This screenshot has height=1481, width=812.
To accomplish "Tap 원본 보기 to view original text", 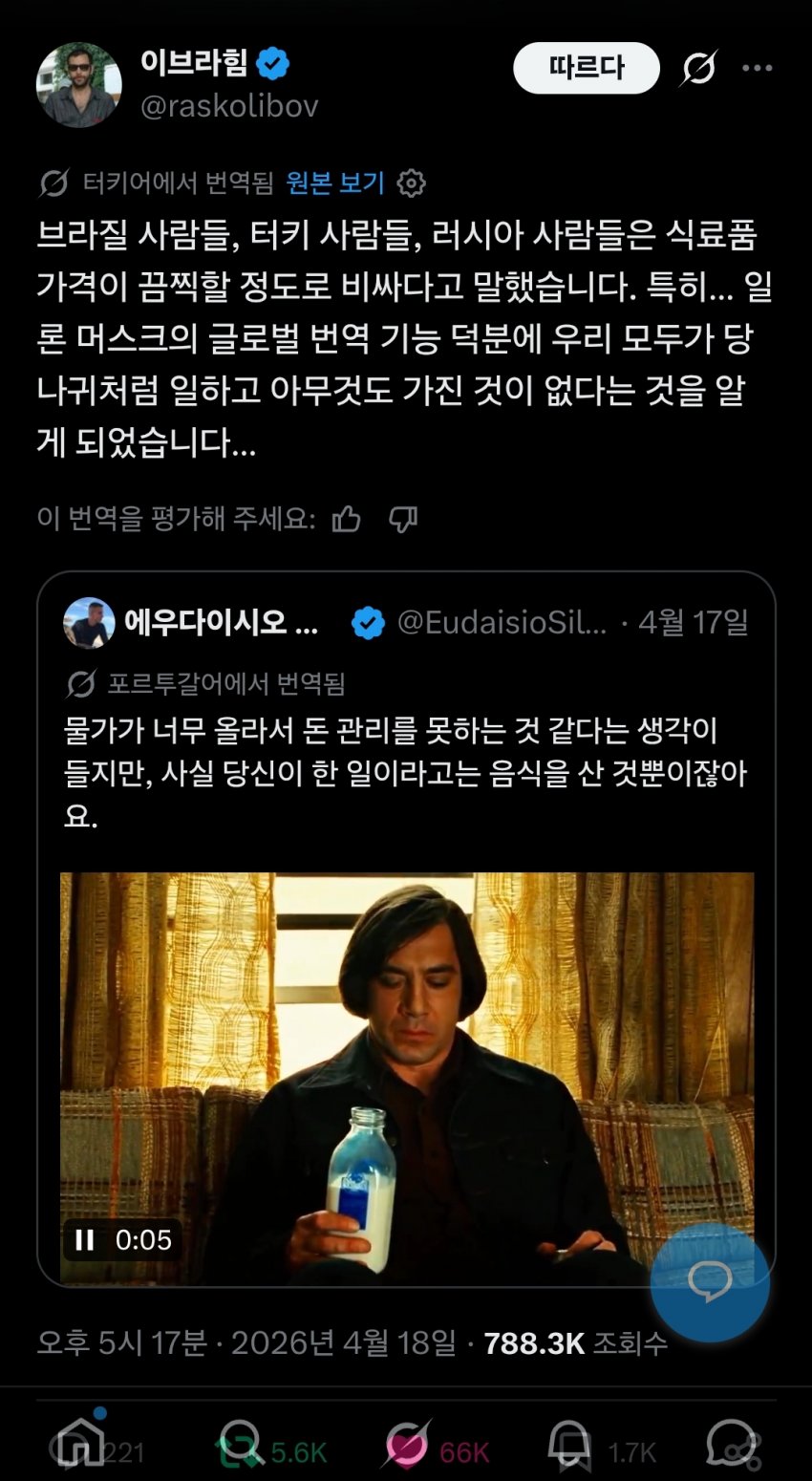I will pyautogui.click(x=334, y=182).
